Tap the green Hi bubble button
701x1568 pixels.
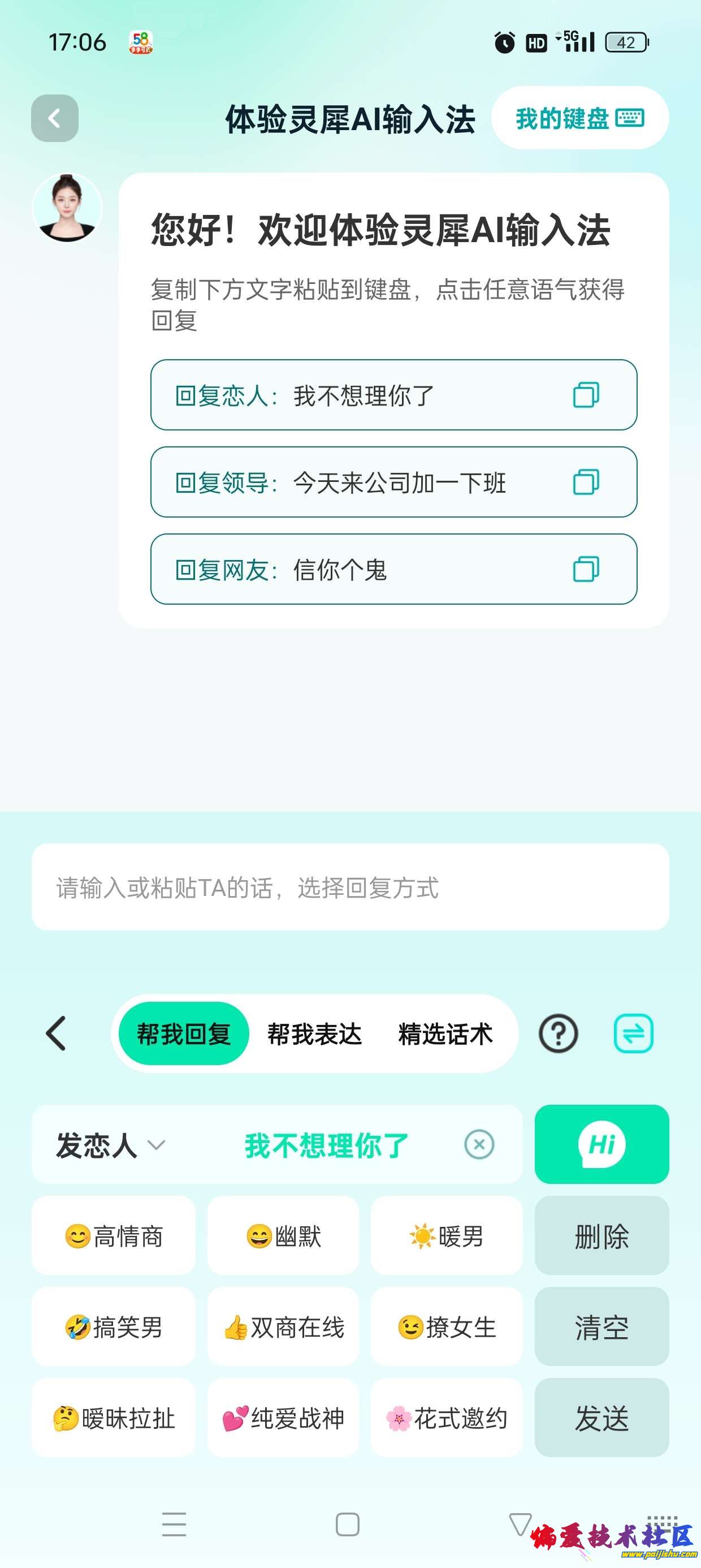pos(601,1145)
